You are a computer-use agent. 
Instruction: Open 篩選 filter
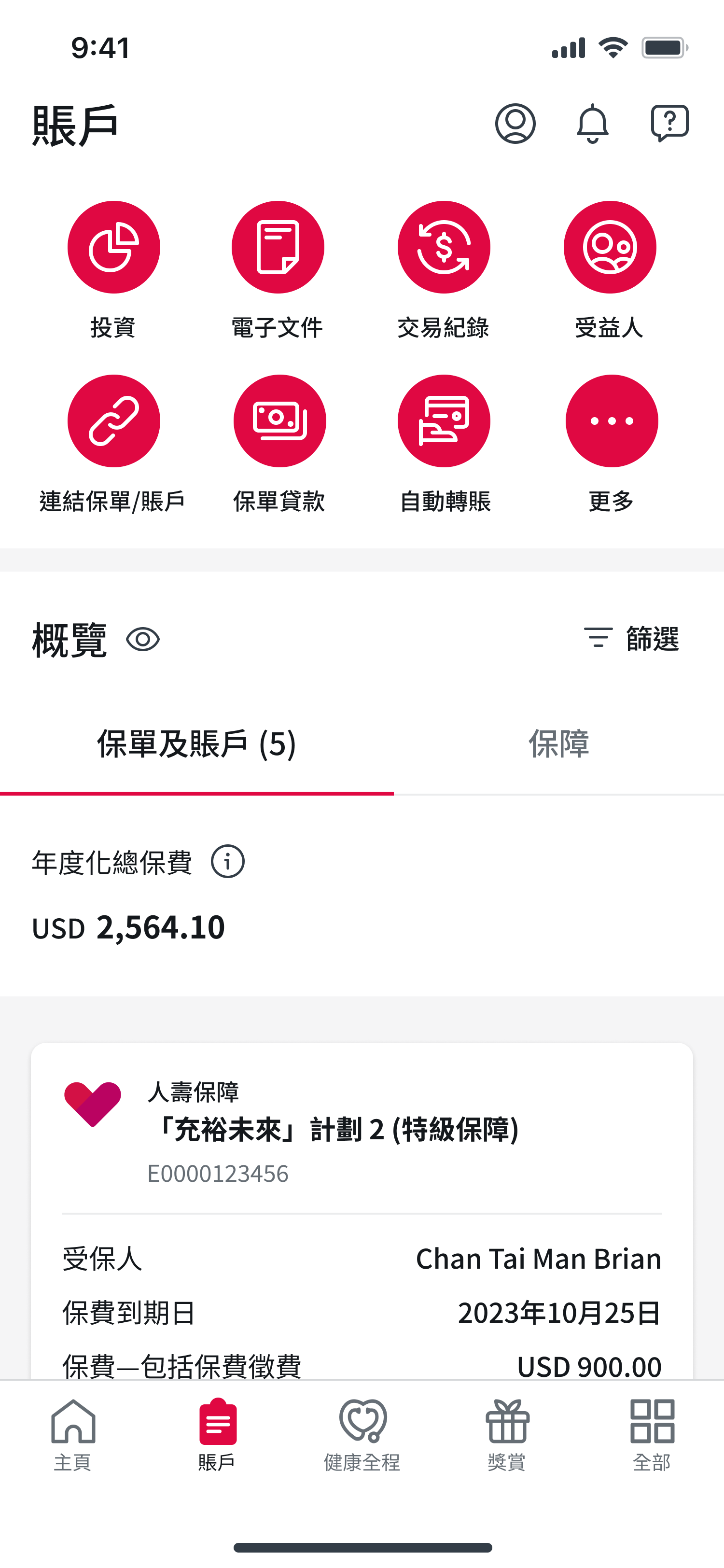pyautogui.click(x=631, y=639)
